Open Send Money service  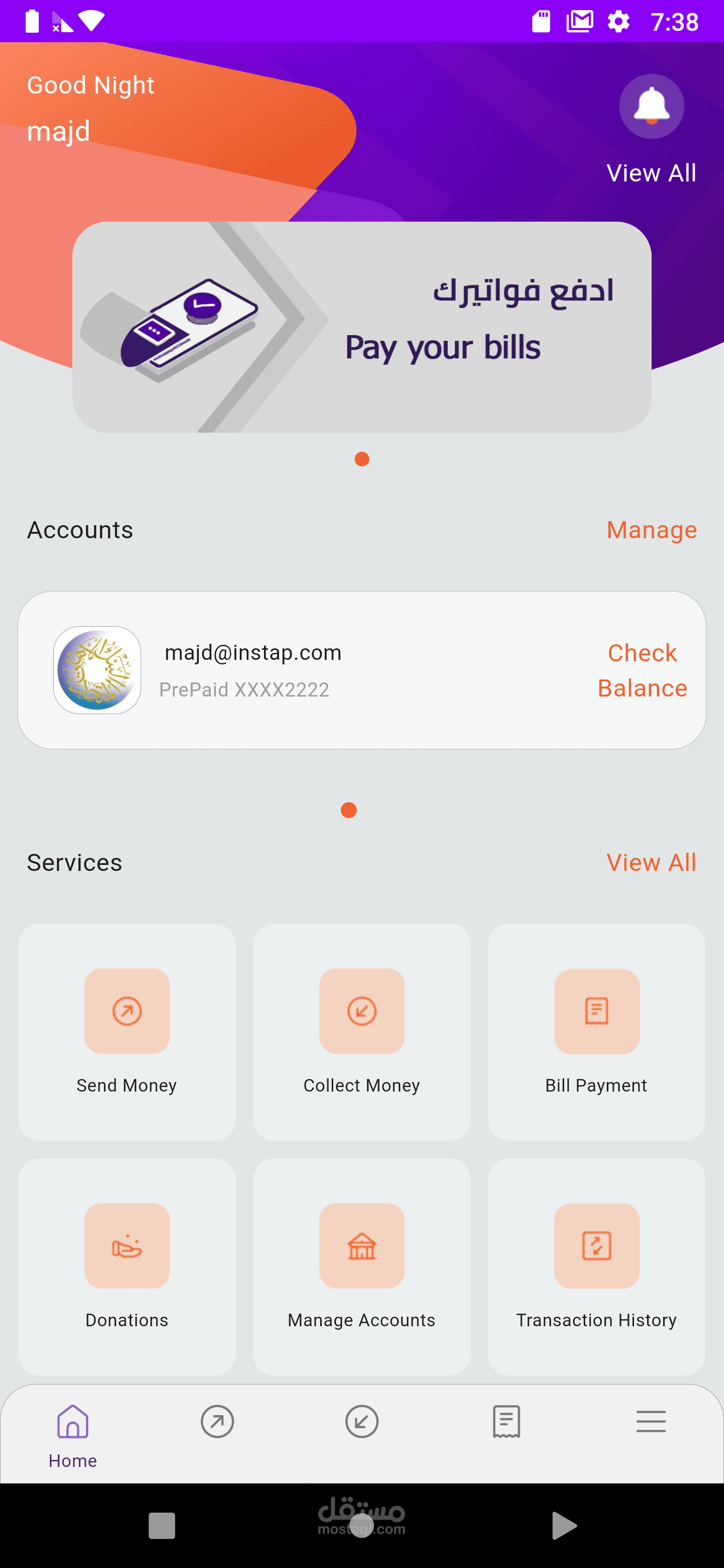(x=127, y=1032)
